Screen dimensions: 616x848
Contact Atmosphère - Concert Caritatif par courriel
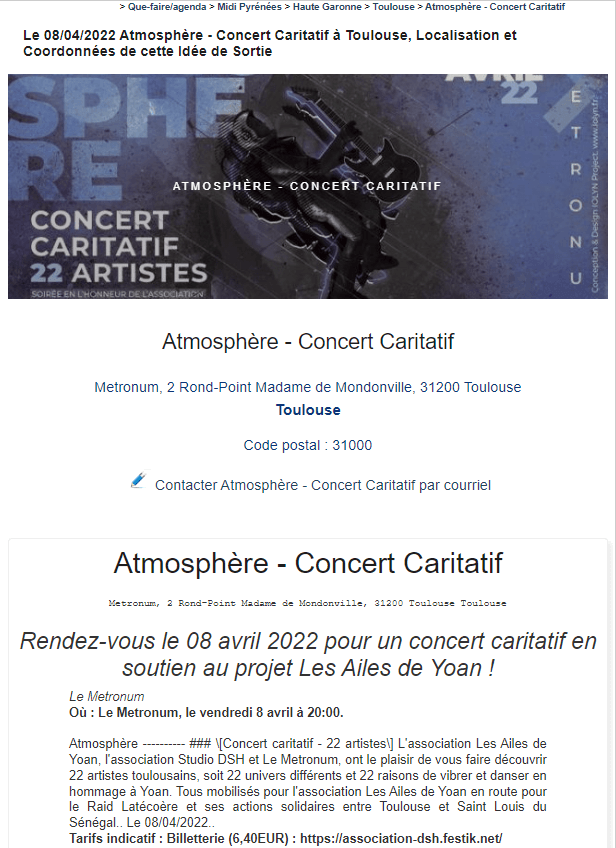tap(322, 485)
